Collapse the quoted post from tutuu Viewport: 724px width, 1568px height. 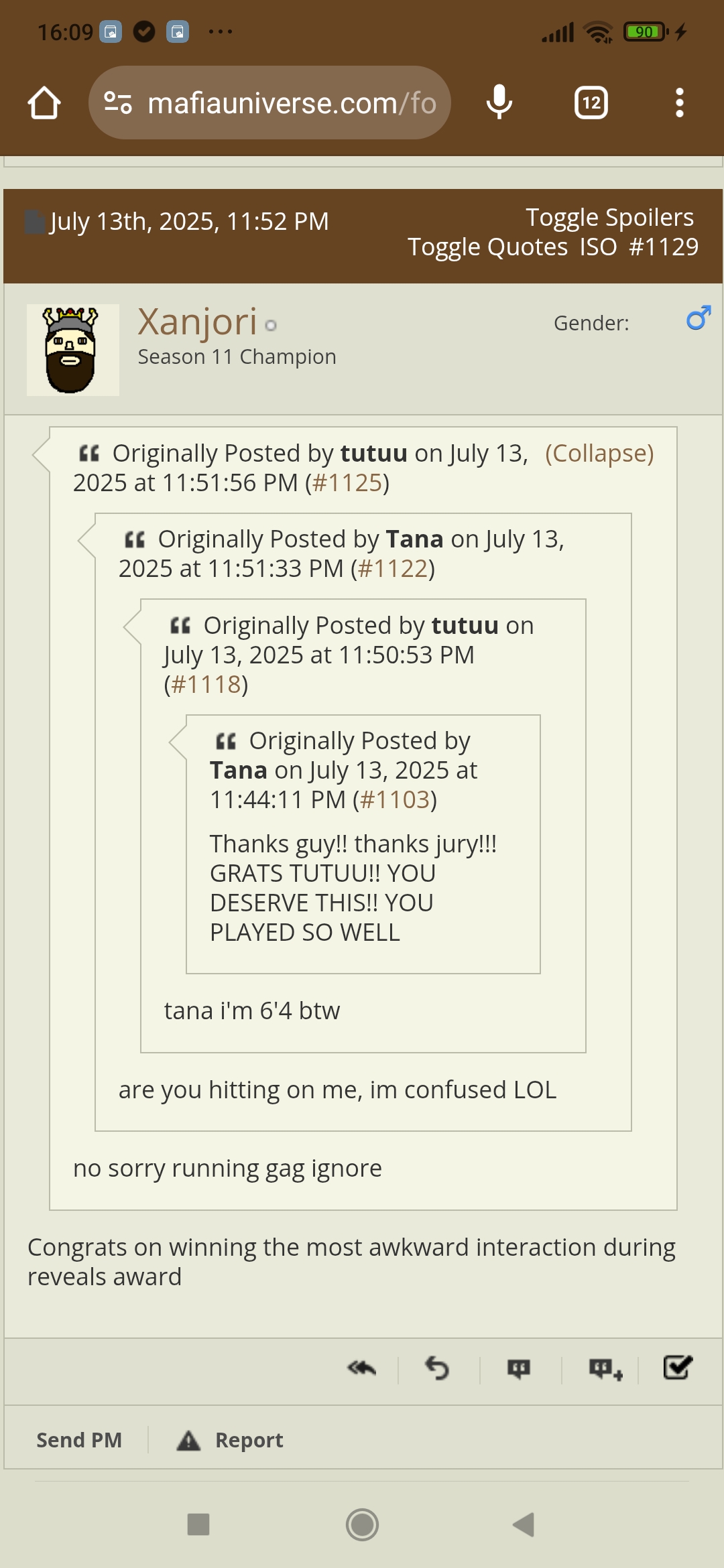click(599, 454)
